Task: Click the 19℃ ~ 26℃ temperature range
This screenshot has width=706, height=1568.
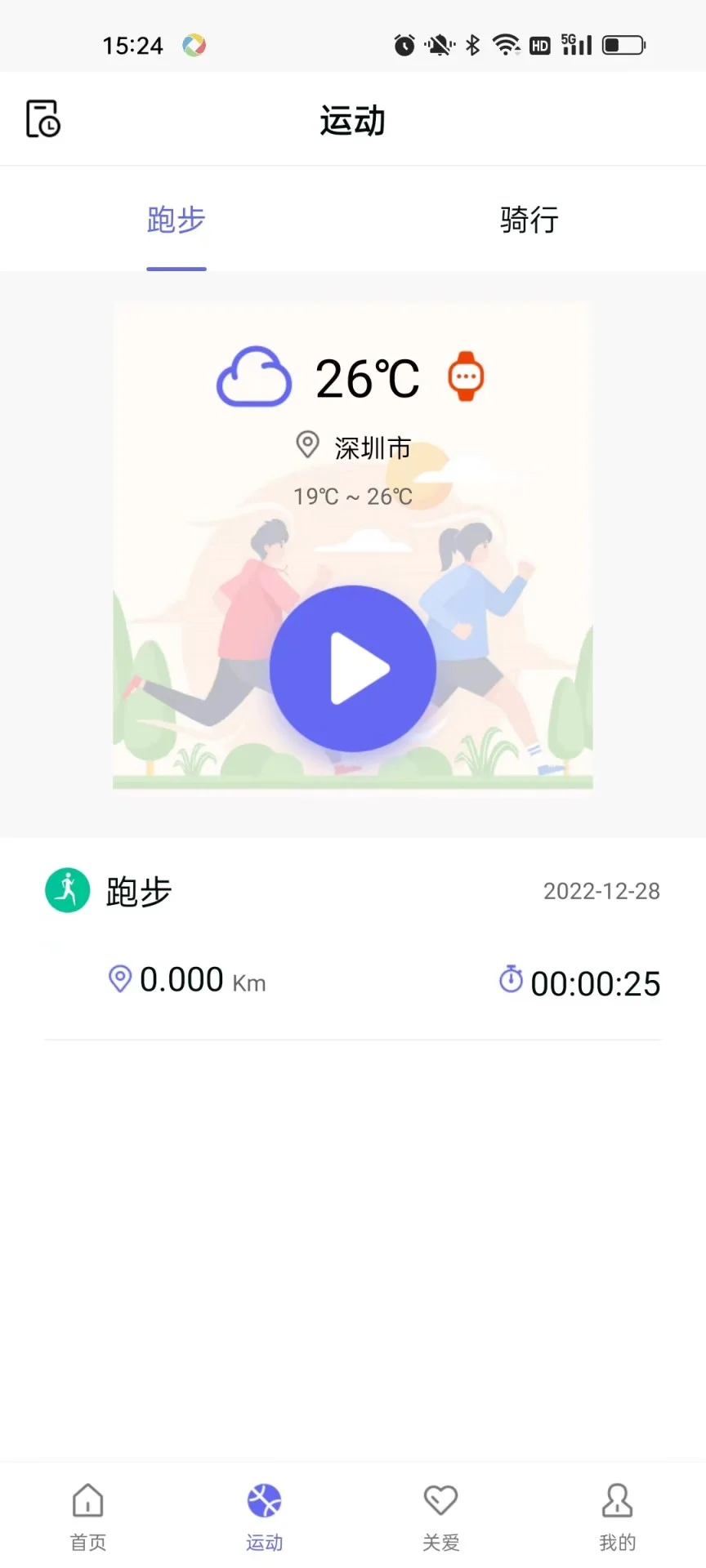Action: click(352, 496)
